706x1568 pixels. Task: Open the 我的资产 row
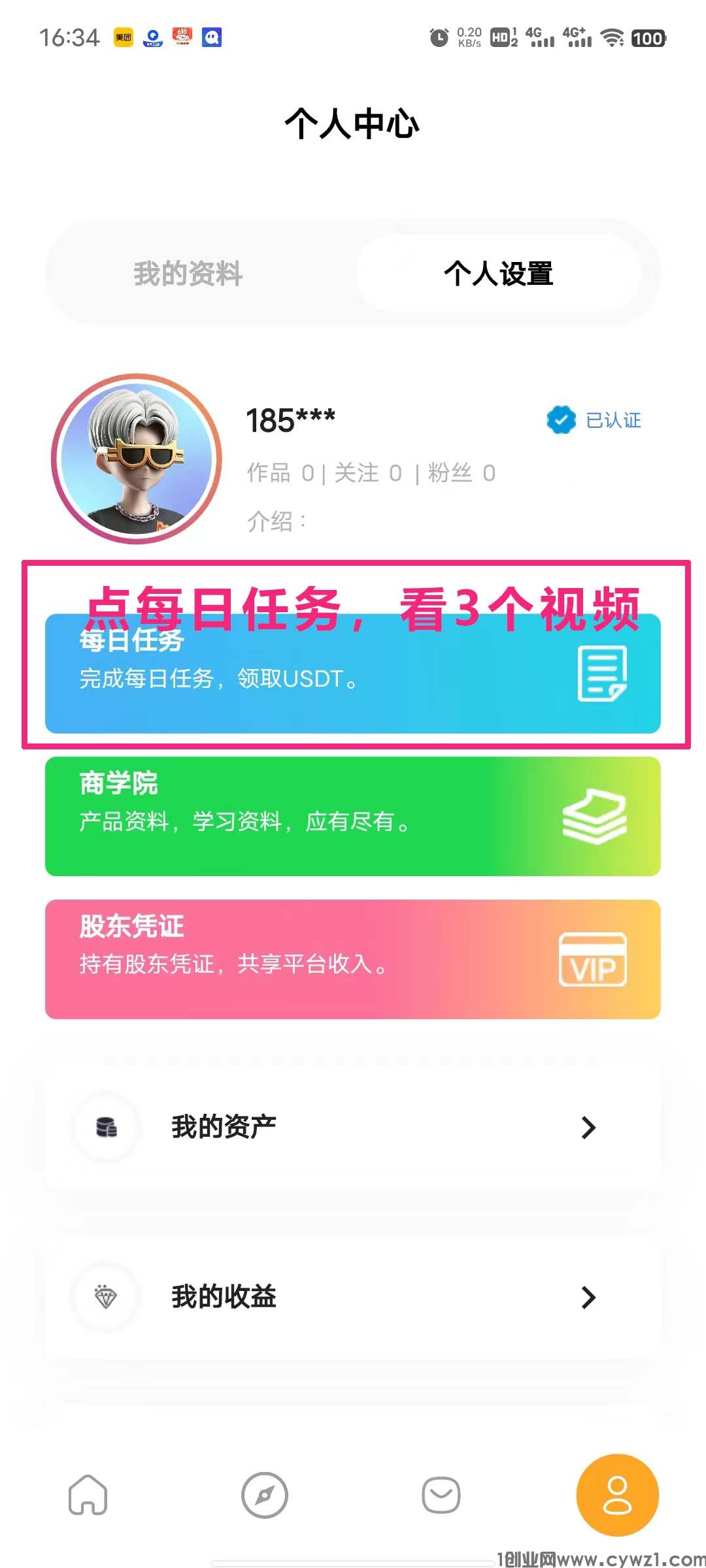point(353,1127)
